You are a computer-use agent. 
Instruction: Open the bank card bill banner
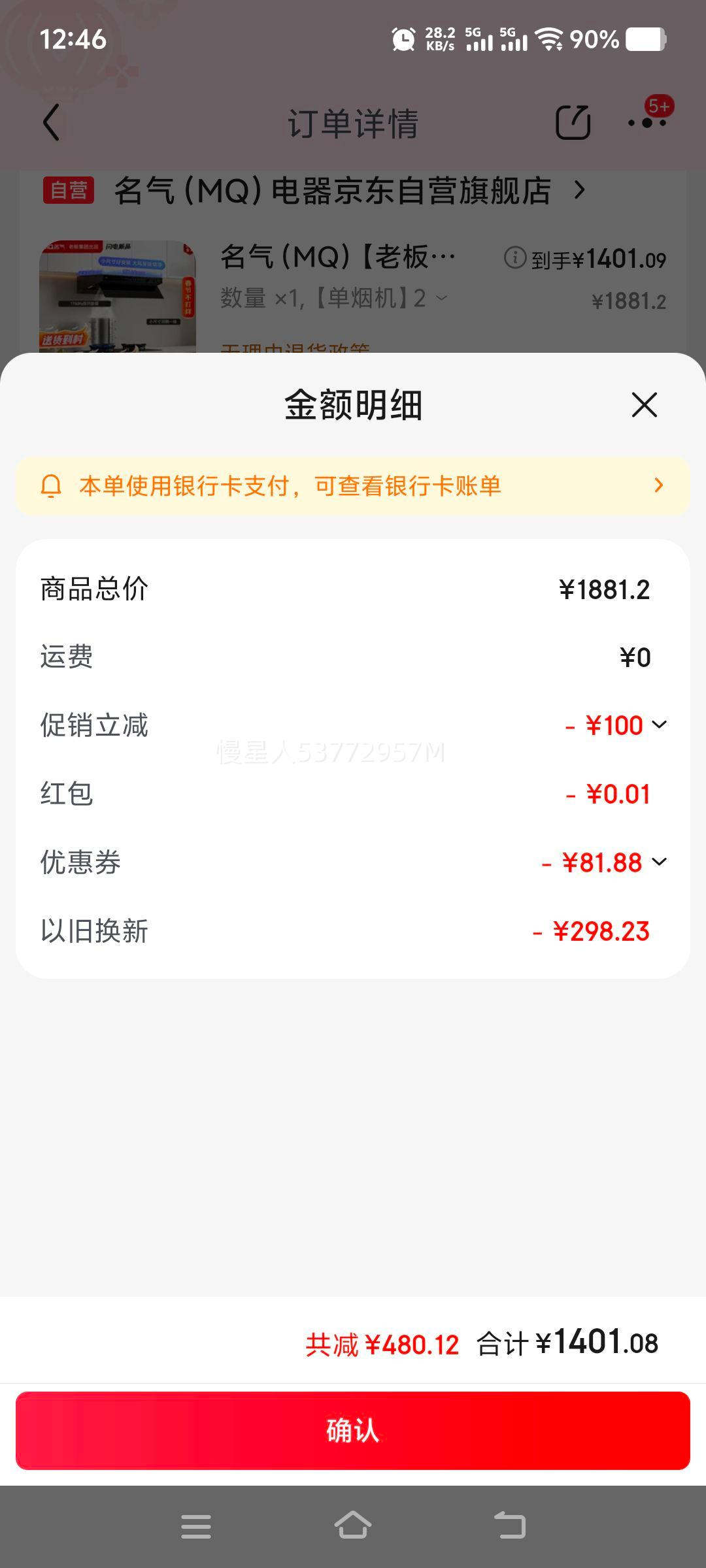(x=353, y=486)
